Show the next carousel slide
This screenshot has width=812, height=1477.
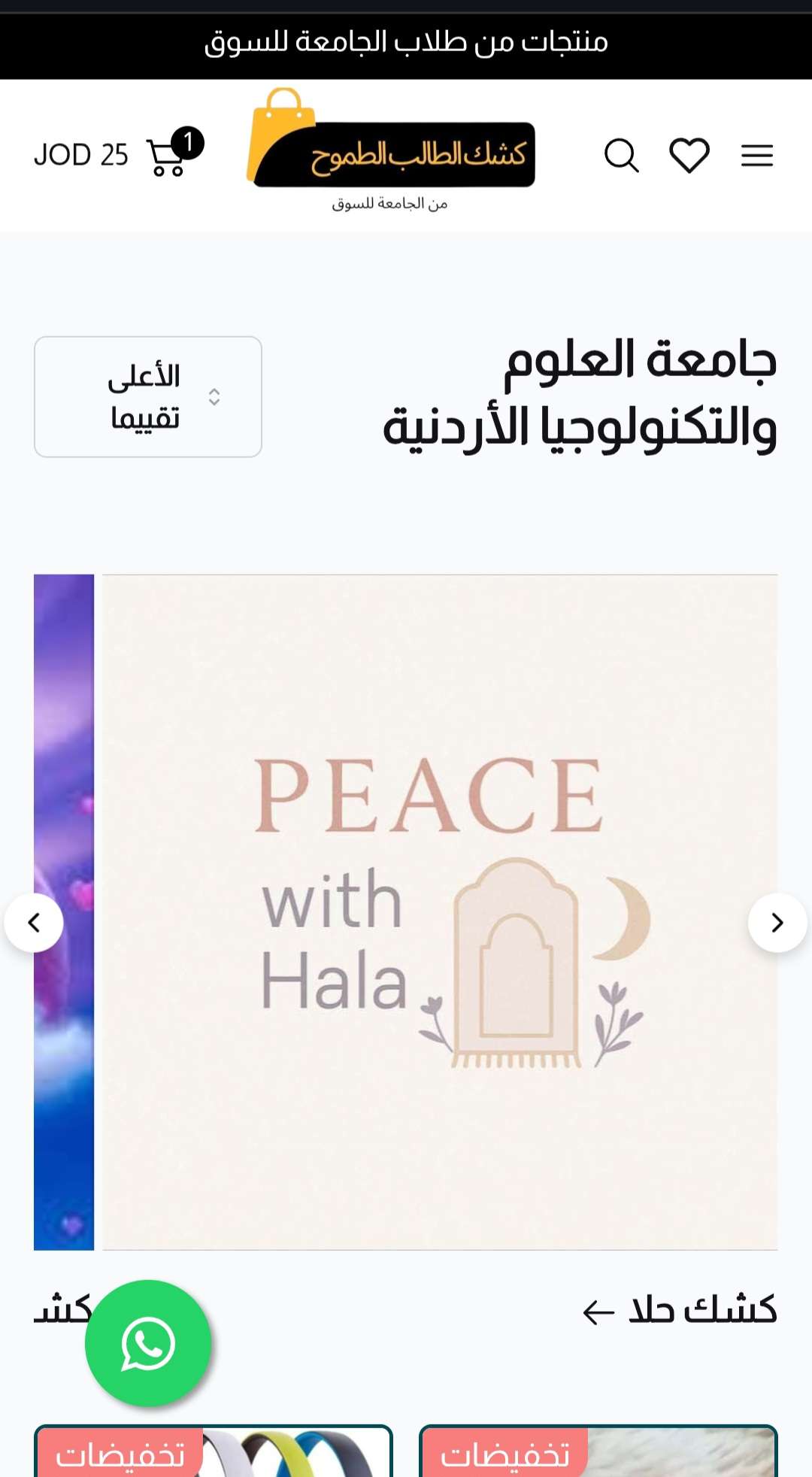tap(777, 923)
